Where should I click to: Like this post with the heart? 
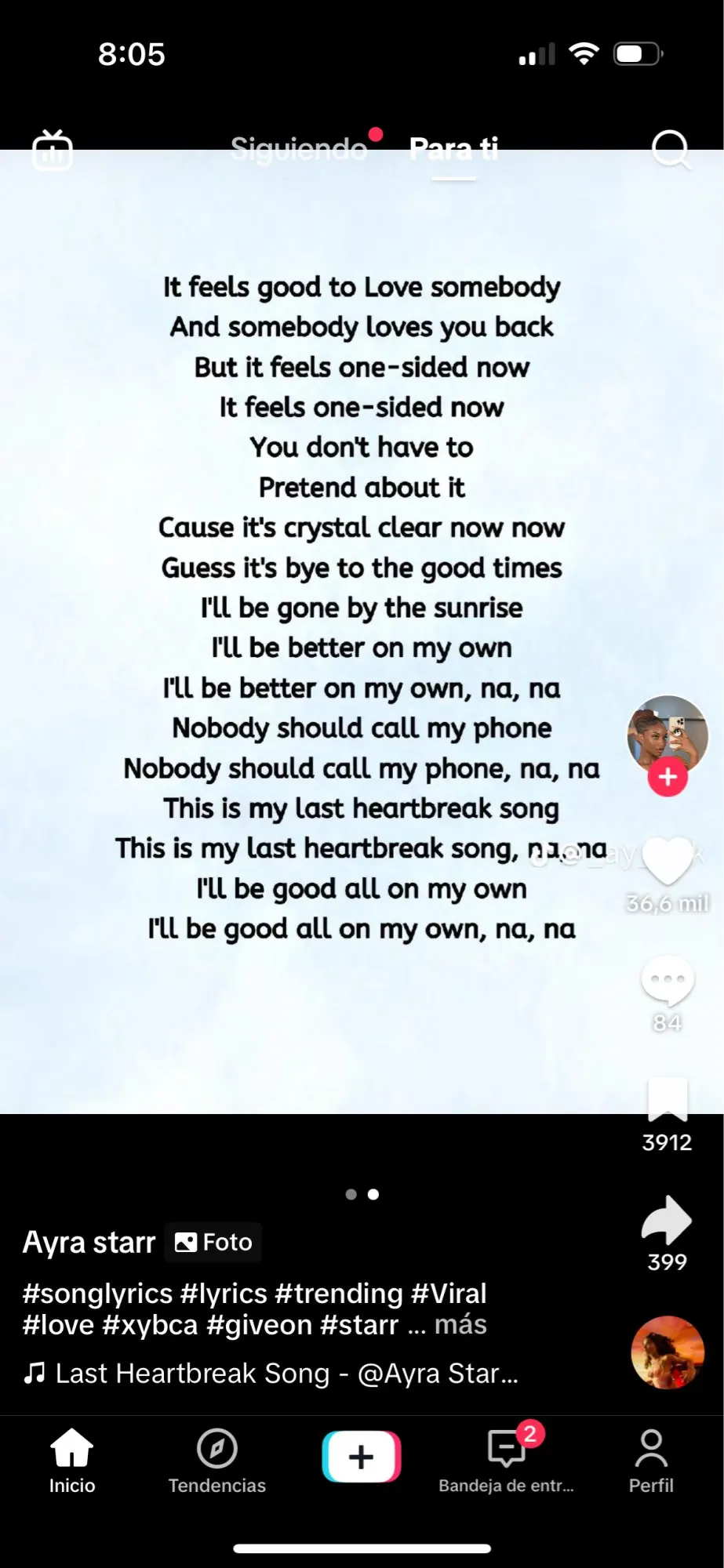tap(668, 861)
